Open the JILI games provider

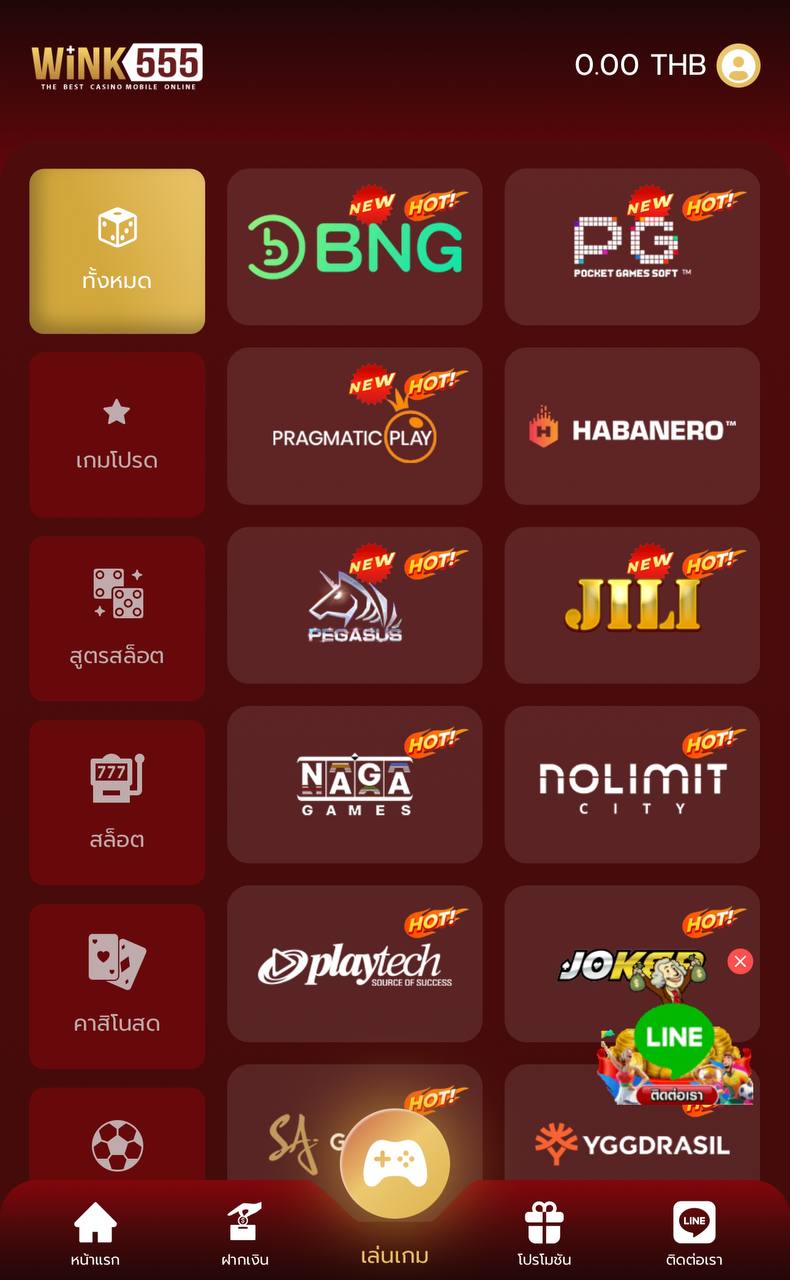click(x=632, y=605)
